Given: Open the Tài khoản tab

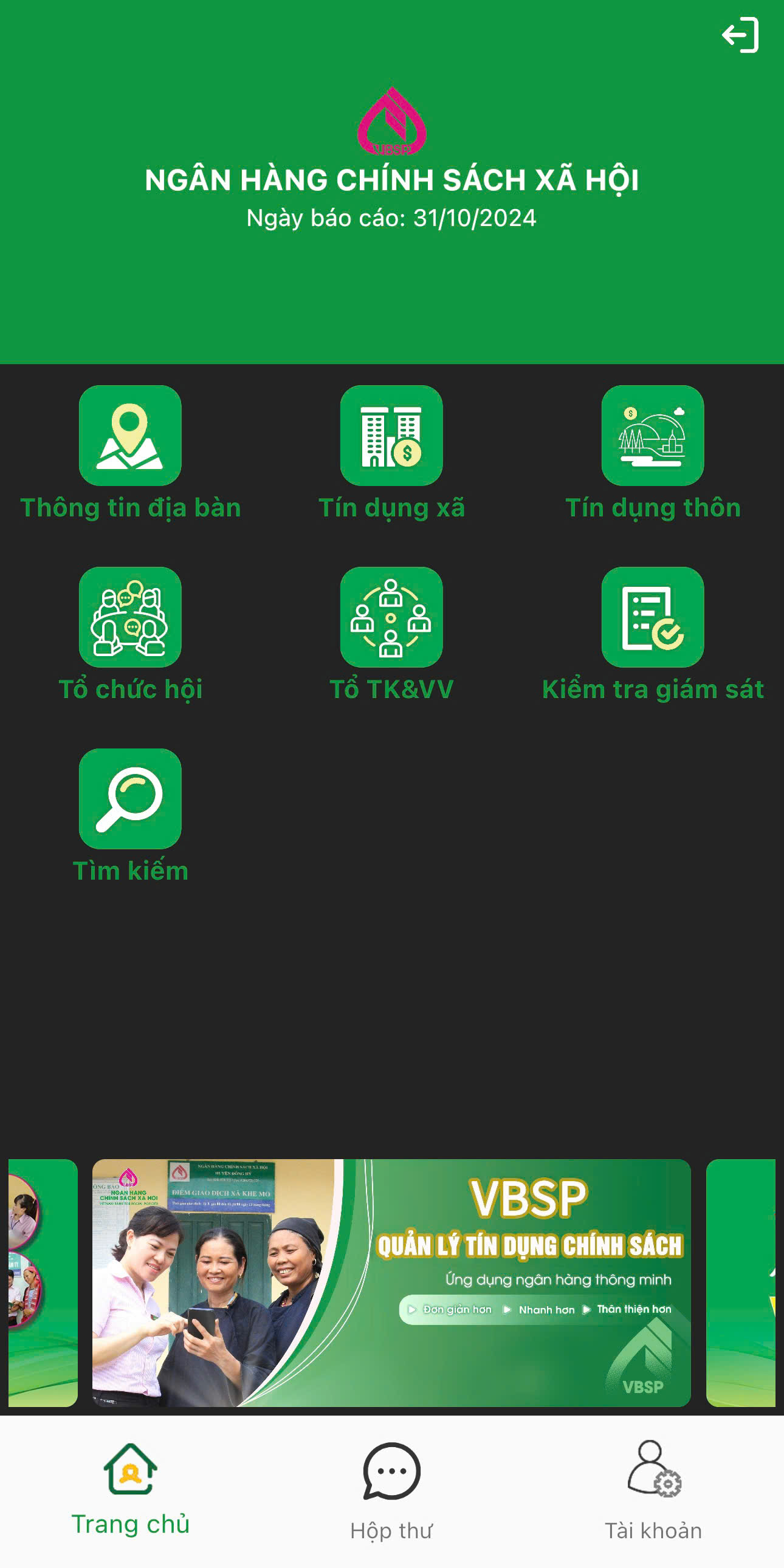Looking at the screenshot, I should (653, 1490).
